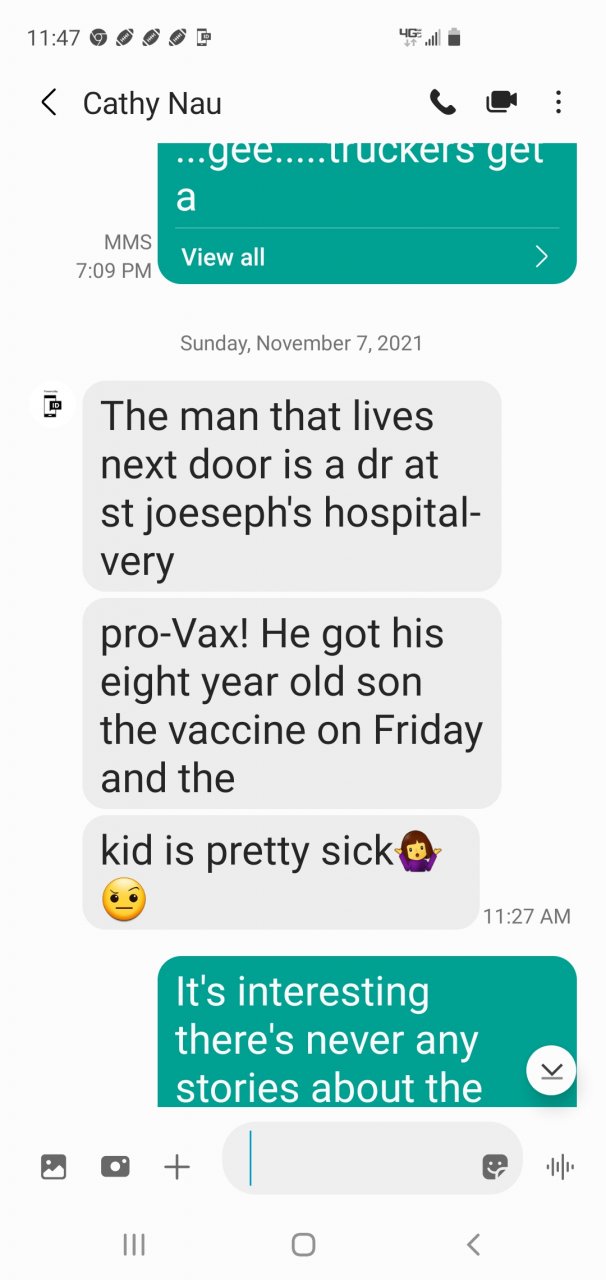Start a video call with Cathy Nau
Image resolution: width=606 pixels, height=1280 pixels.
coord(501,102)
